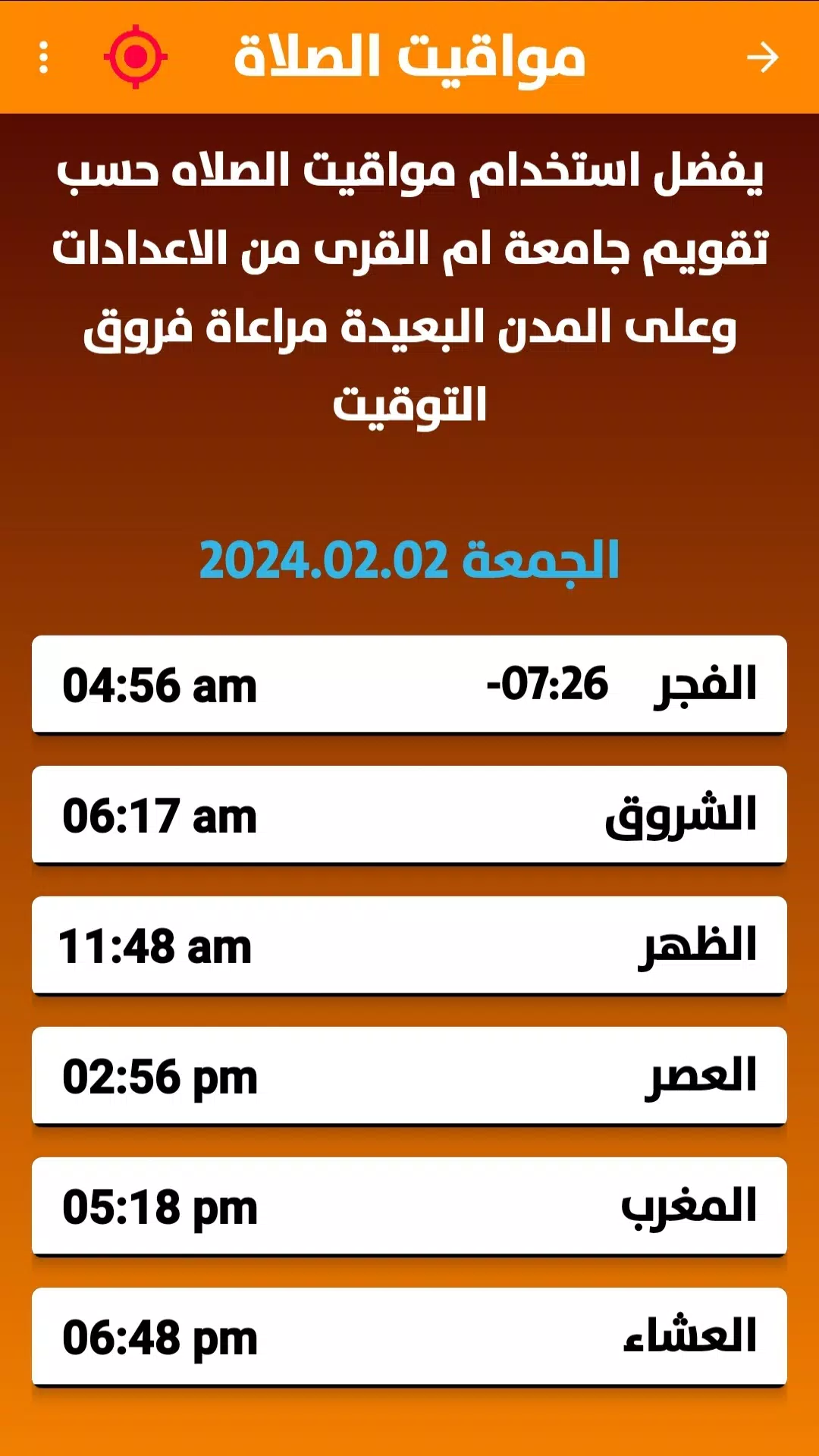Choose the العصر 02:56 pm row
The image size is (819, 1456).
click(x=409, y=1077)
